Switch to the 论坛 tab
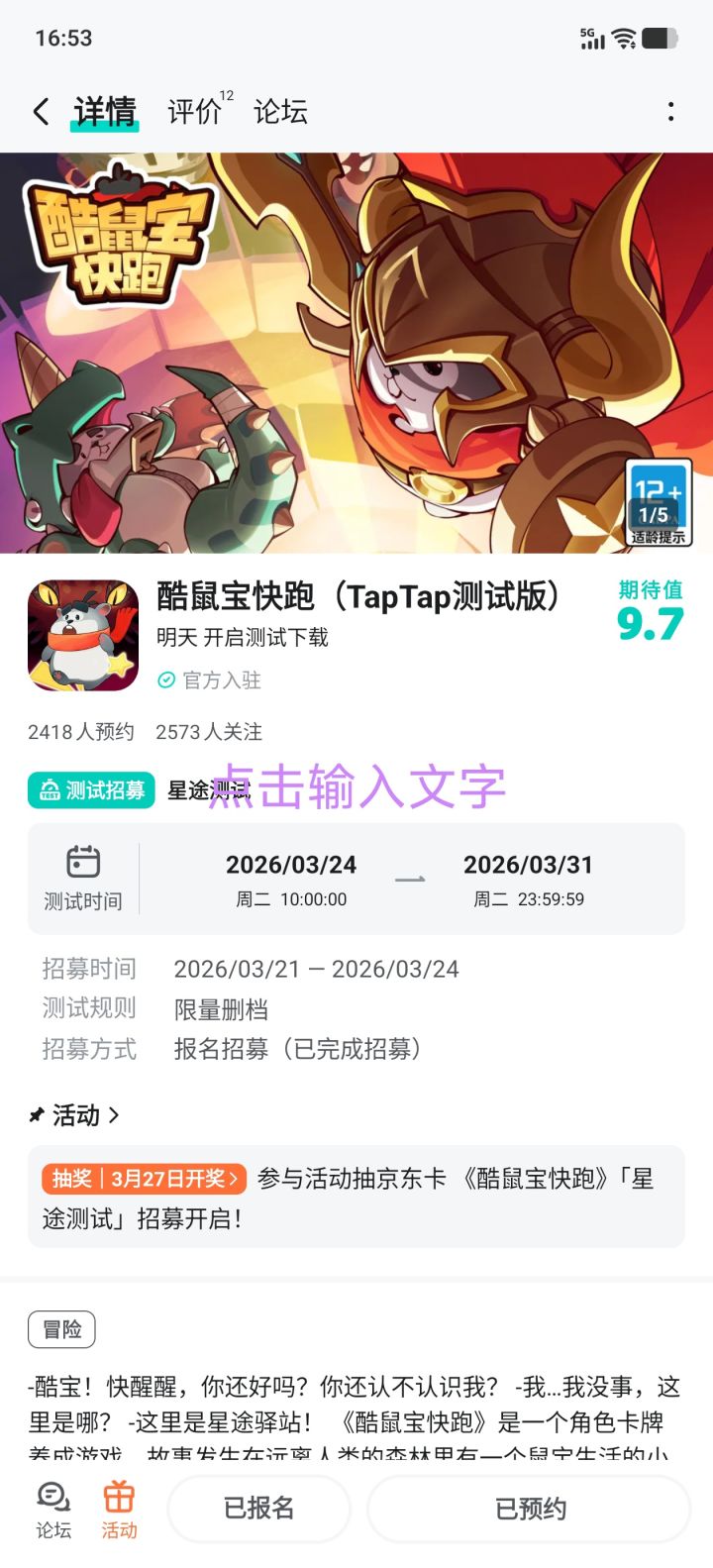Screen dimensions: 713x1568 pyautogui.click(x=280, y=112)
